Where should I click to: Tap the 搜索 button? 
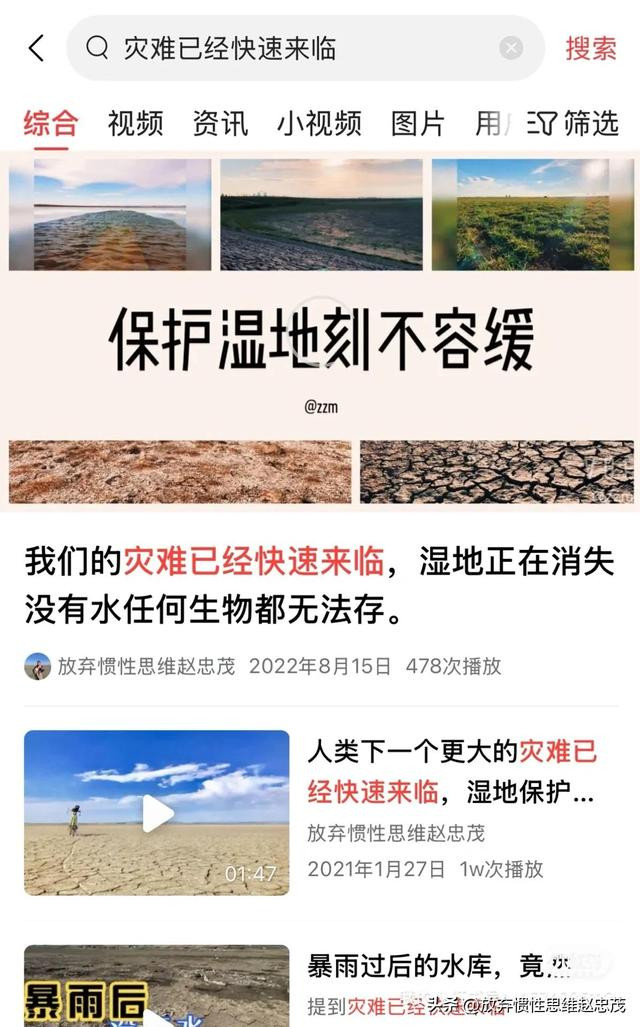[x=591, y=48]
